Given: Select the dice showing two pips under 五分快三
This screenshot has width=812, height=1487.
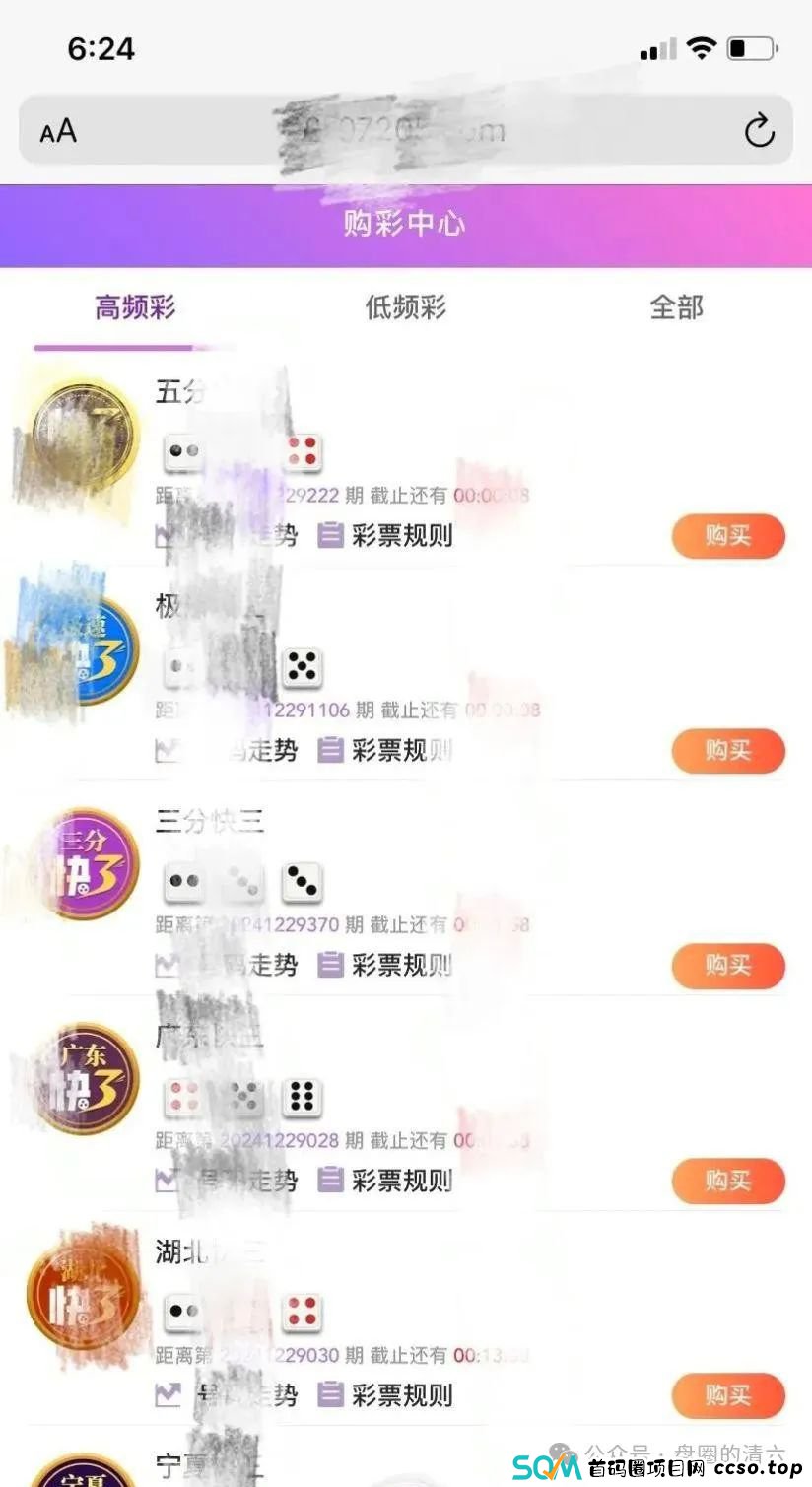Looking at the screenshot, I should tap(182, 451).
